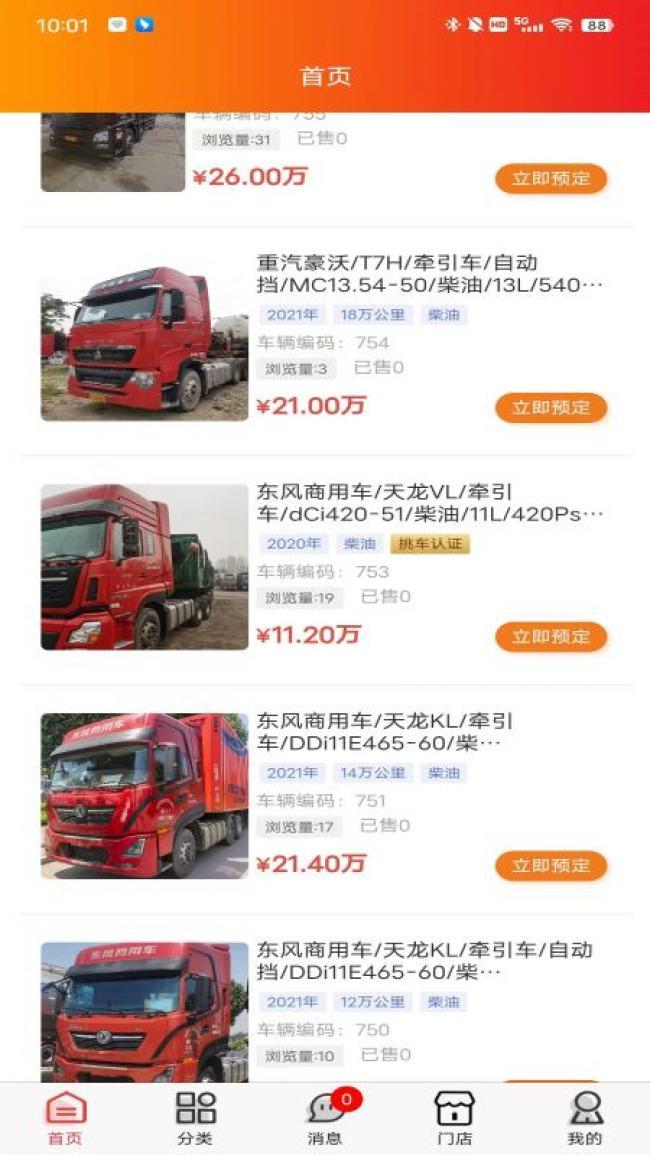This screenshot has width=650, height=1155.
Task: Tap 立即预定 for the ¥26.00万 truck
Action: pyautogui.click(x=551, y=179)
